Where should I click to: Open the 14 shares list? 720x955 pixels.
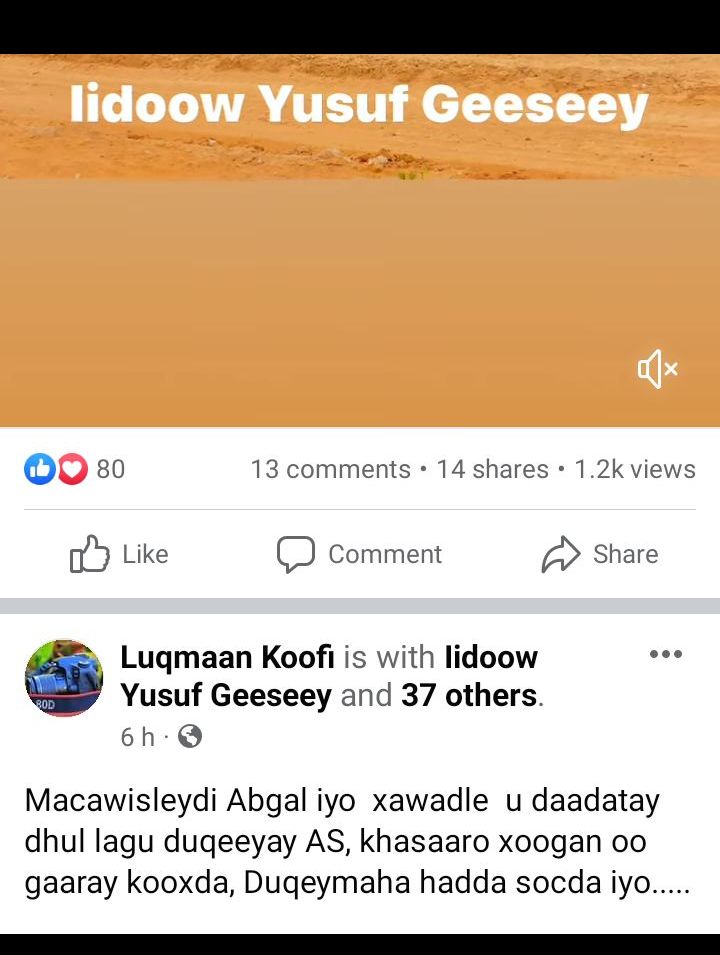(x=492, y=469)
